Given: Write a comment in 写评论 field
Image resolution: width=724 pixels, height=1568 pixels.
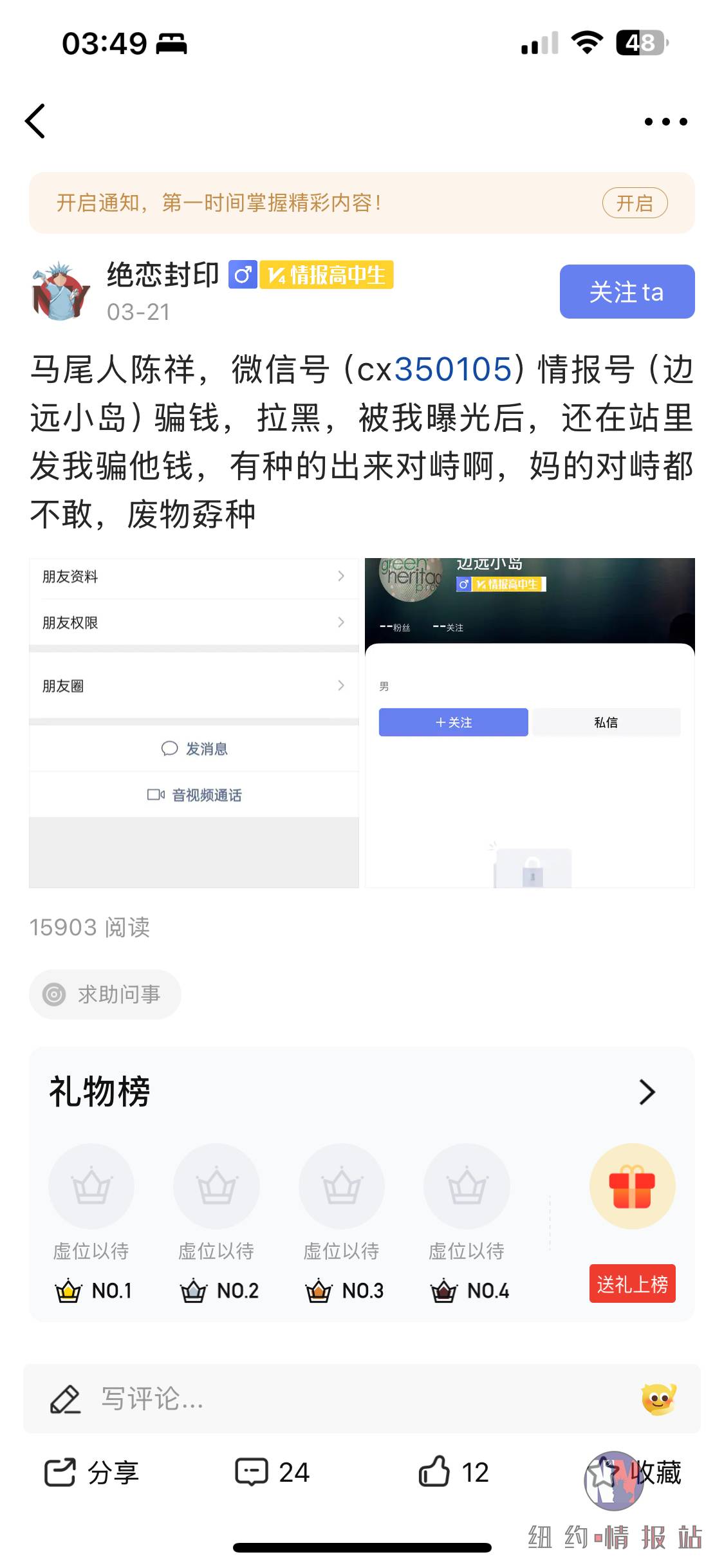Looking at the screenshot, I should tap(322, 1398).
